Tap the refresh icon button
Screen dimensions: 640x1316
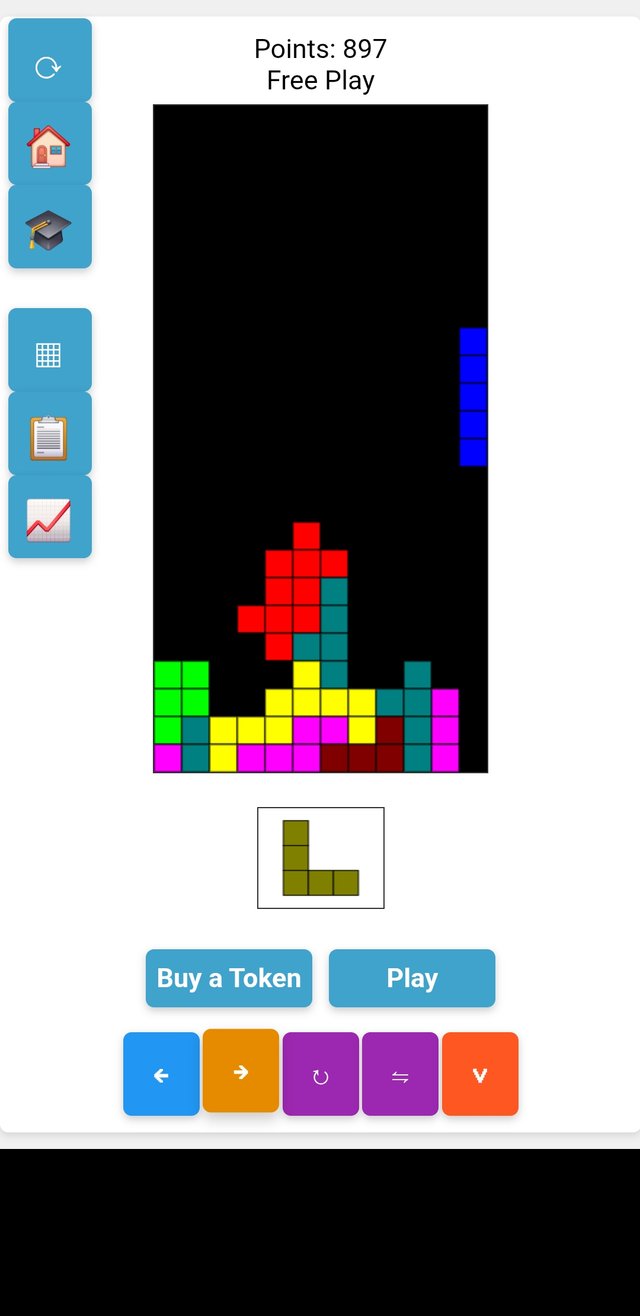(49, 66)
